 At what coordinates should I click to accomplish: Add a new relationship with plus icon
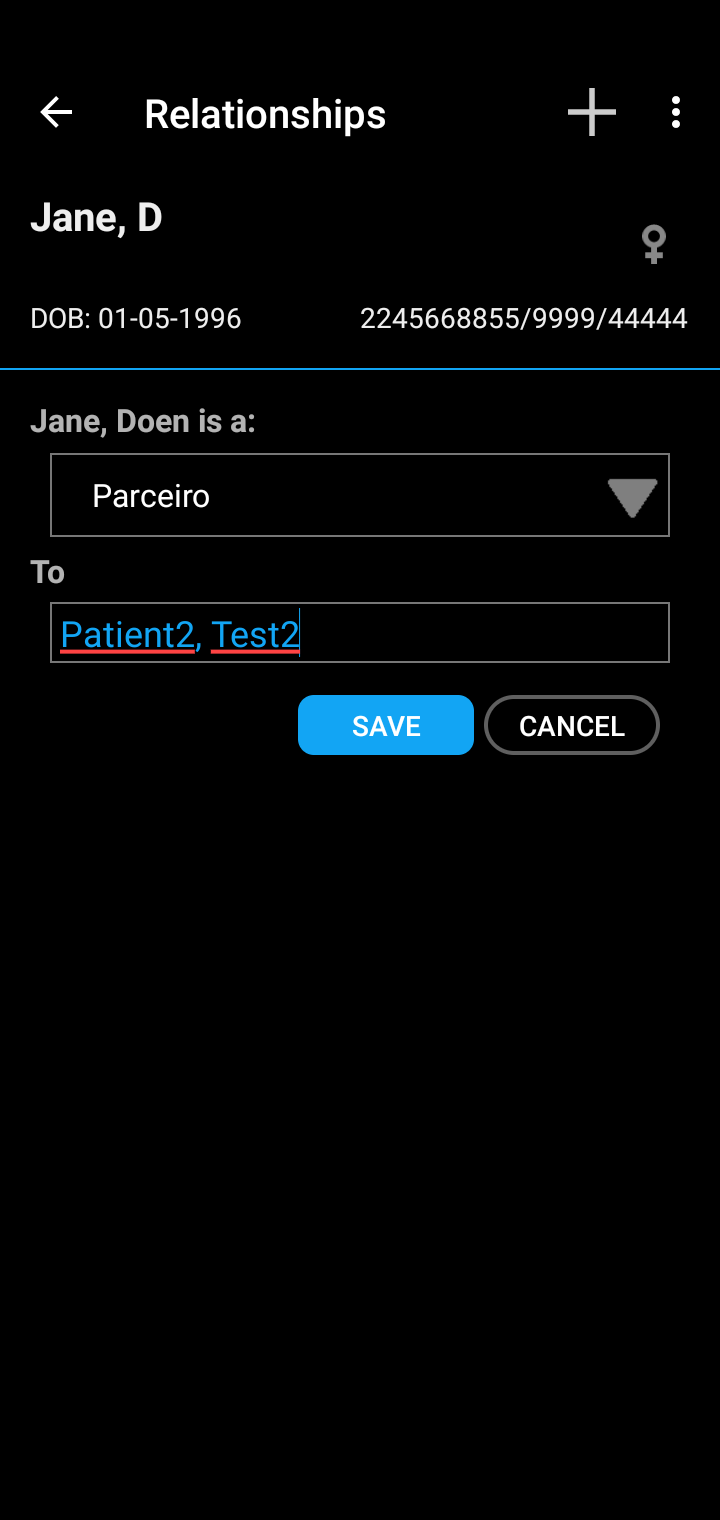pos(592,112)
